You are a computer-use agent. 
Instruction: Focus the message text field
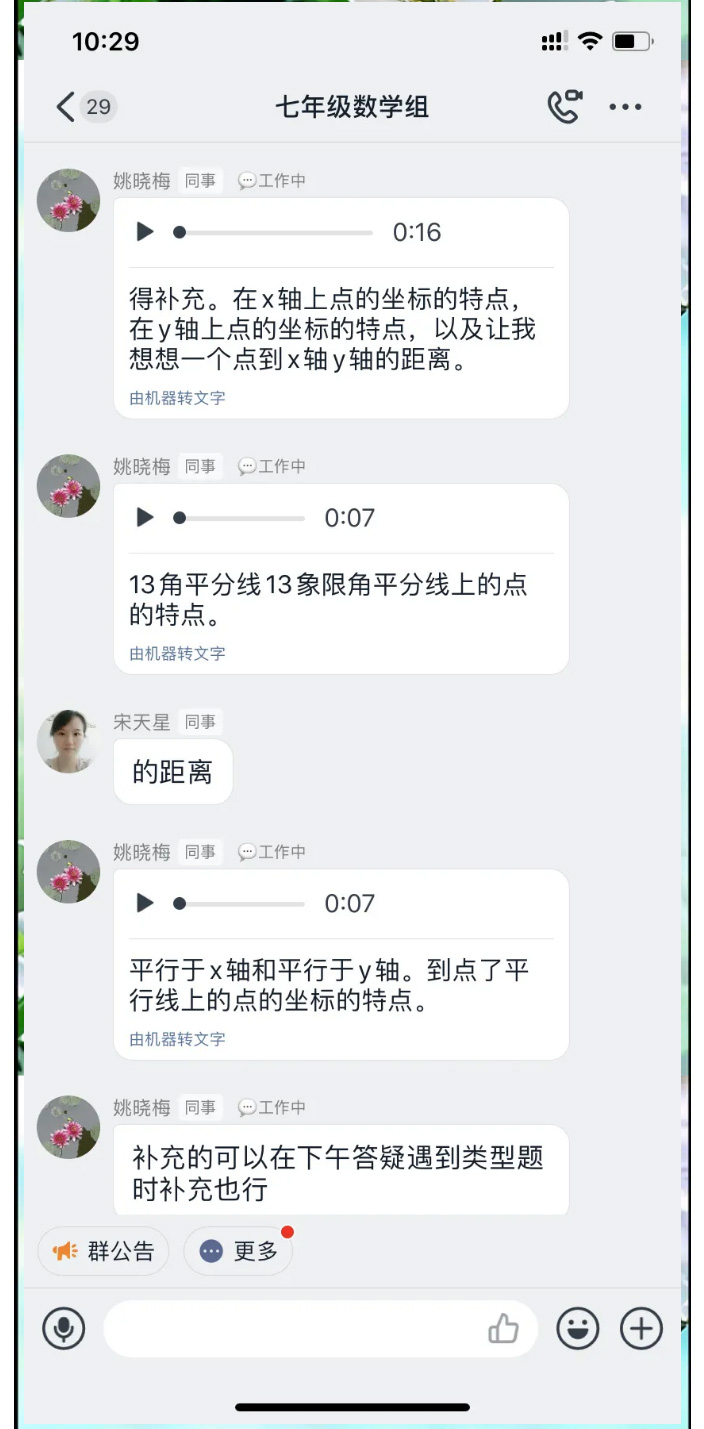point(290,1329)
